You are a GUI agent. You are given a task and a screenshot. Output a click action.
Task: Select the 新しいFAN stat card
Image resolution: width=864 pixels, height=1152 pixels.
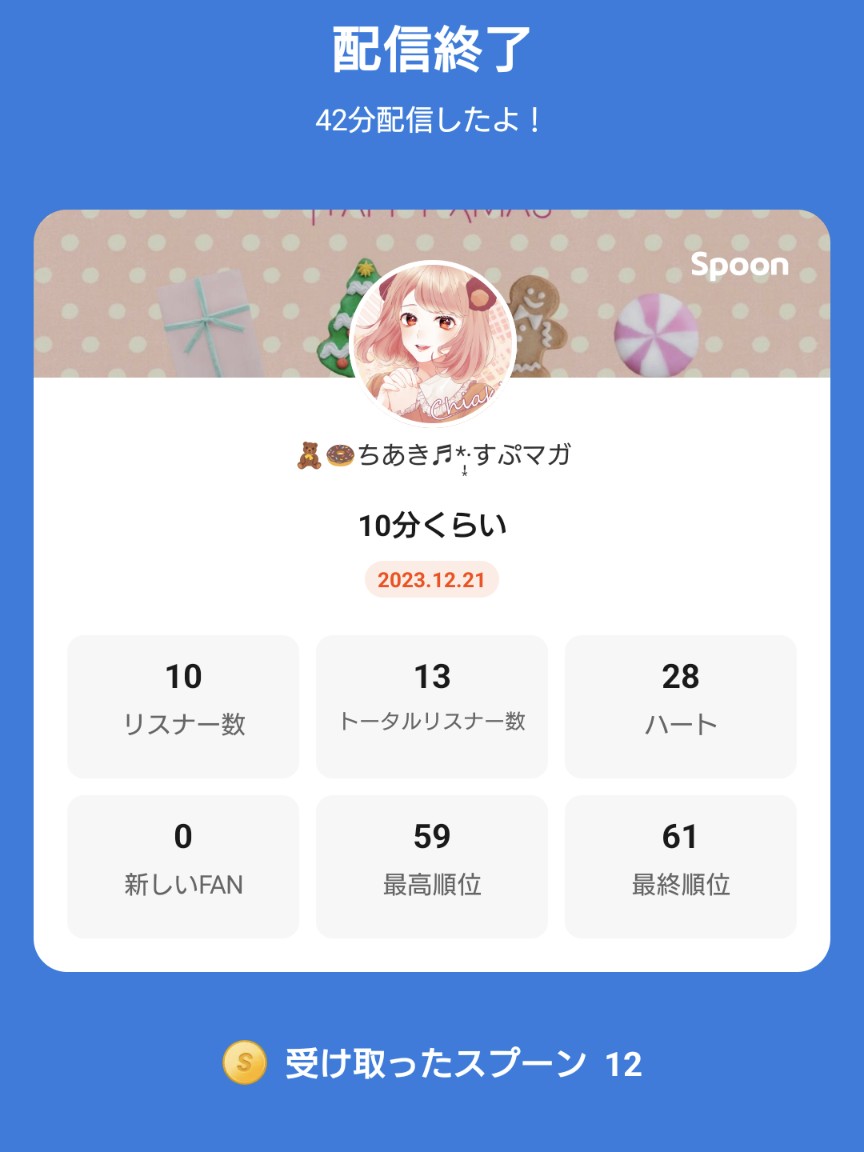182,864
